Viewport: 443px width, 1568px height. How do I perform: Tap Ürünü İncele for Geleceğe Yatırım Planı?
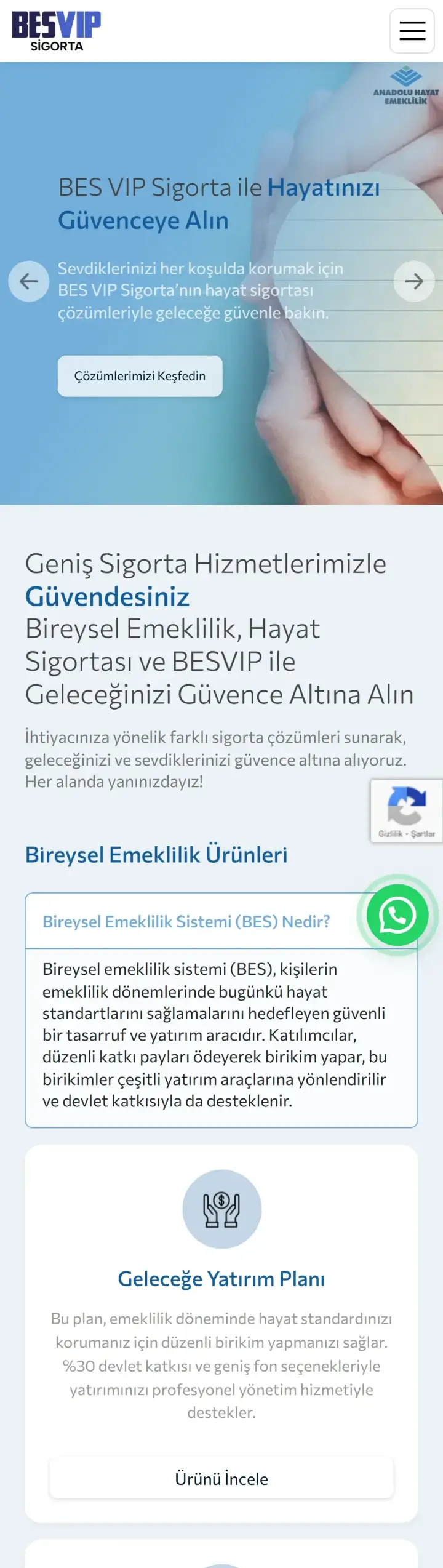coord(221,1478)
